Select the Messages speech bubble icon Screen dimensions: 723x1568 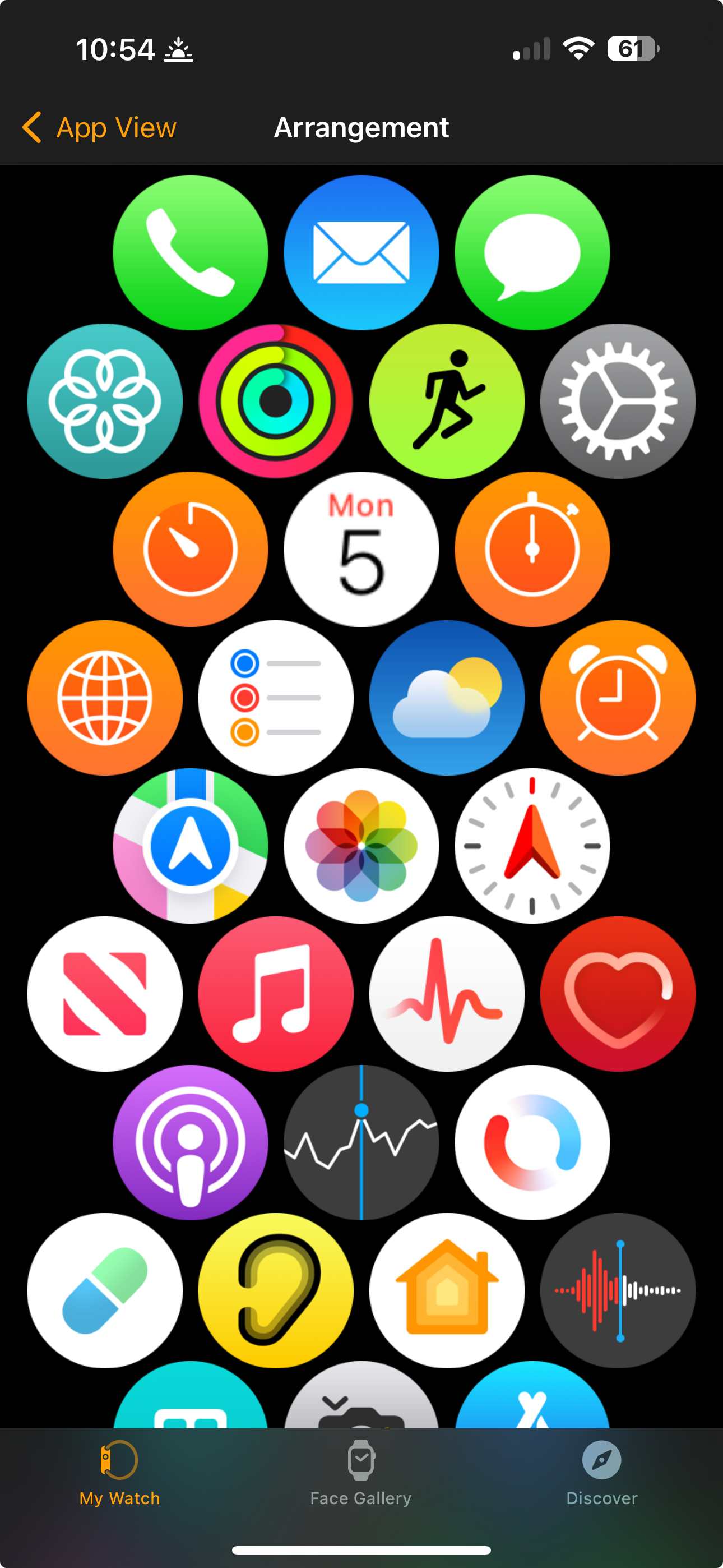tap(532, 252)
